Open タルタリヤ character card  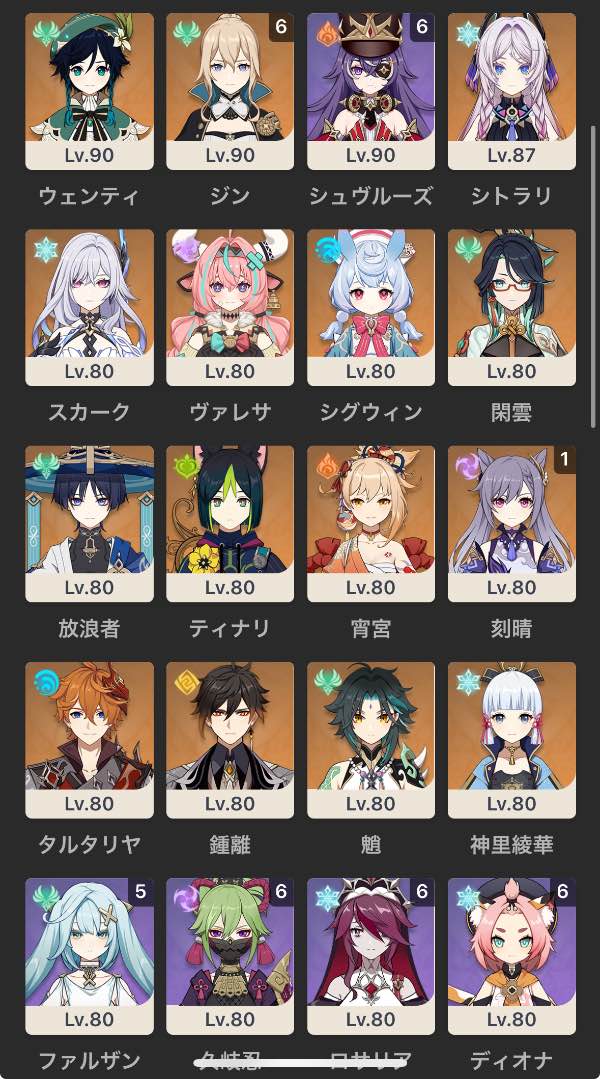pos(89,739)
